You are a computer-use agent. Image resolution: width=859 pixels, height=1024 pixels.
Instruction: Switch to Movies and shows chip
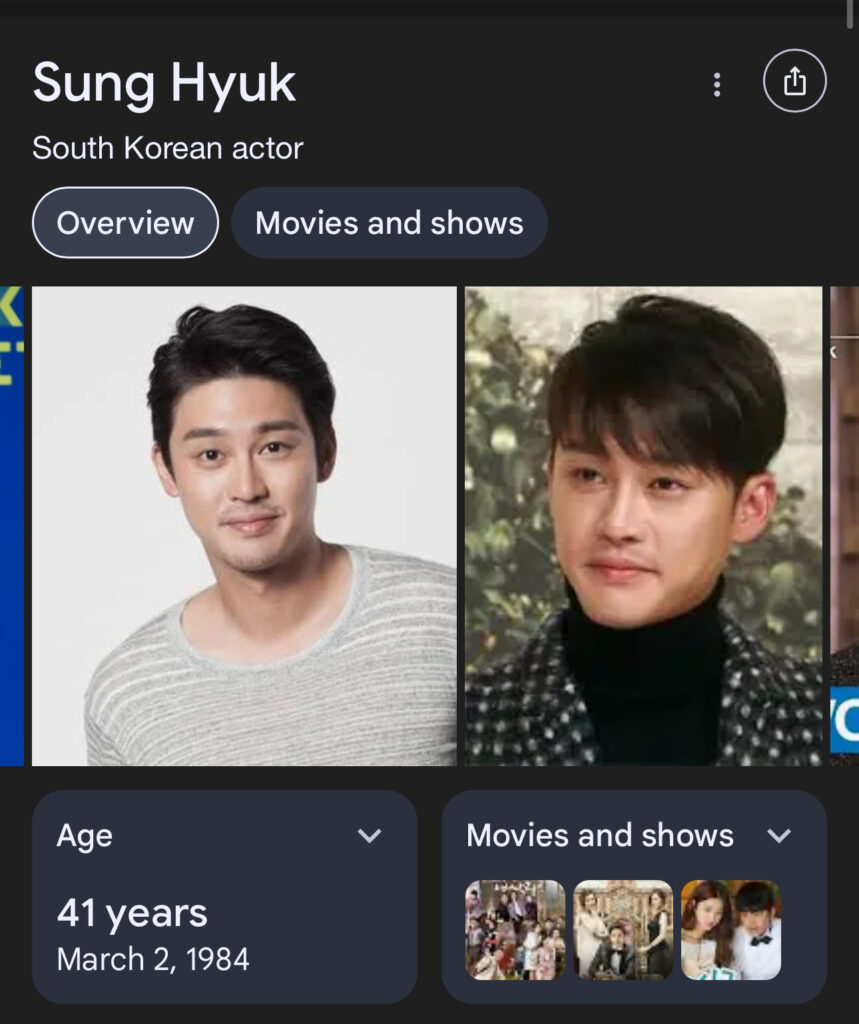[x=389, y=222]
